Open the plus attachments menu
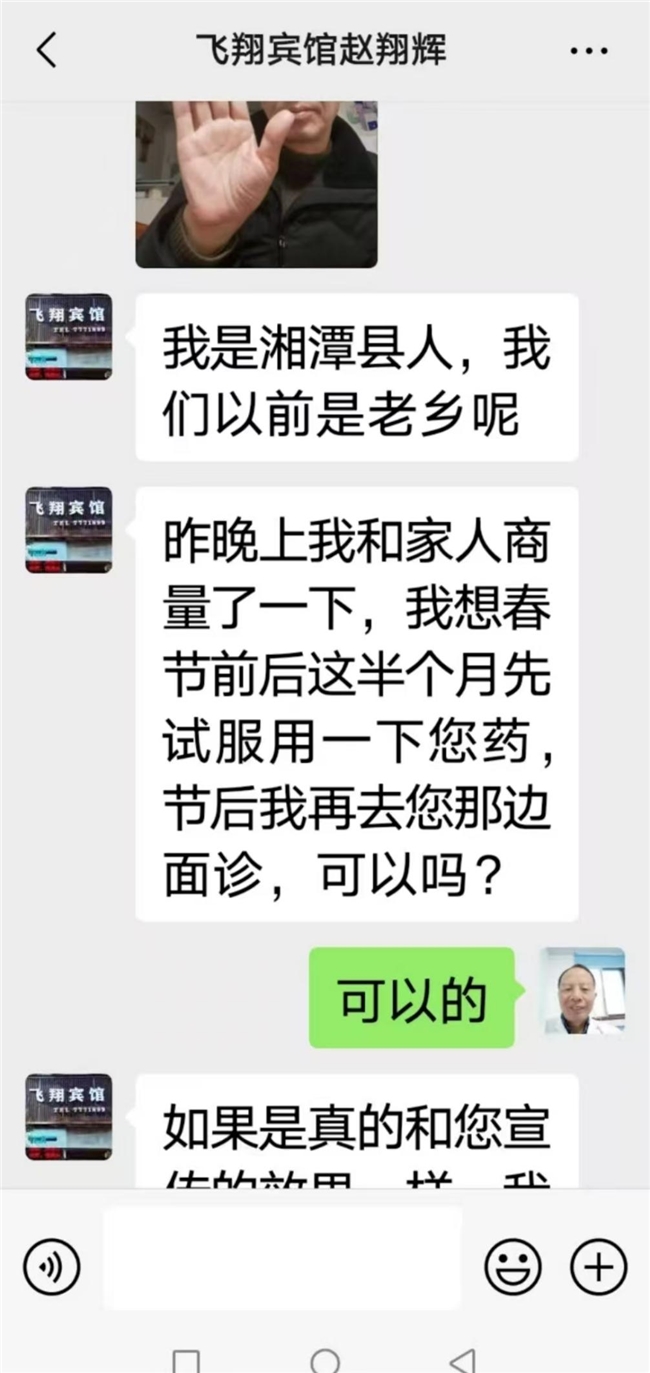Viewport: 650px width, 1373px height. coord(598,1268)
